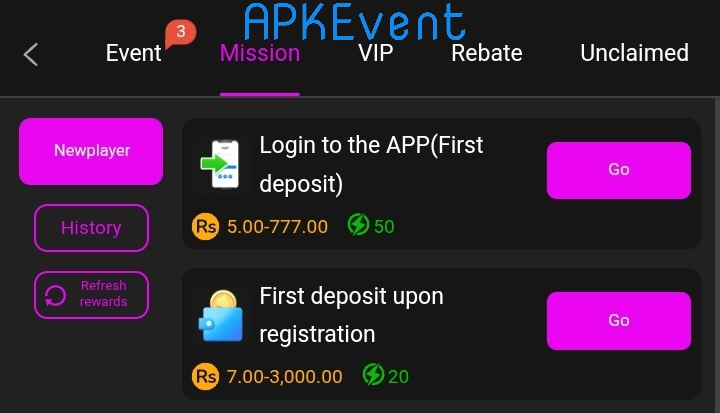Screen dimensions: 720x413
Task: Tap Go for Login to the APP mission
Action: pos(618,170)
